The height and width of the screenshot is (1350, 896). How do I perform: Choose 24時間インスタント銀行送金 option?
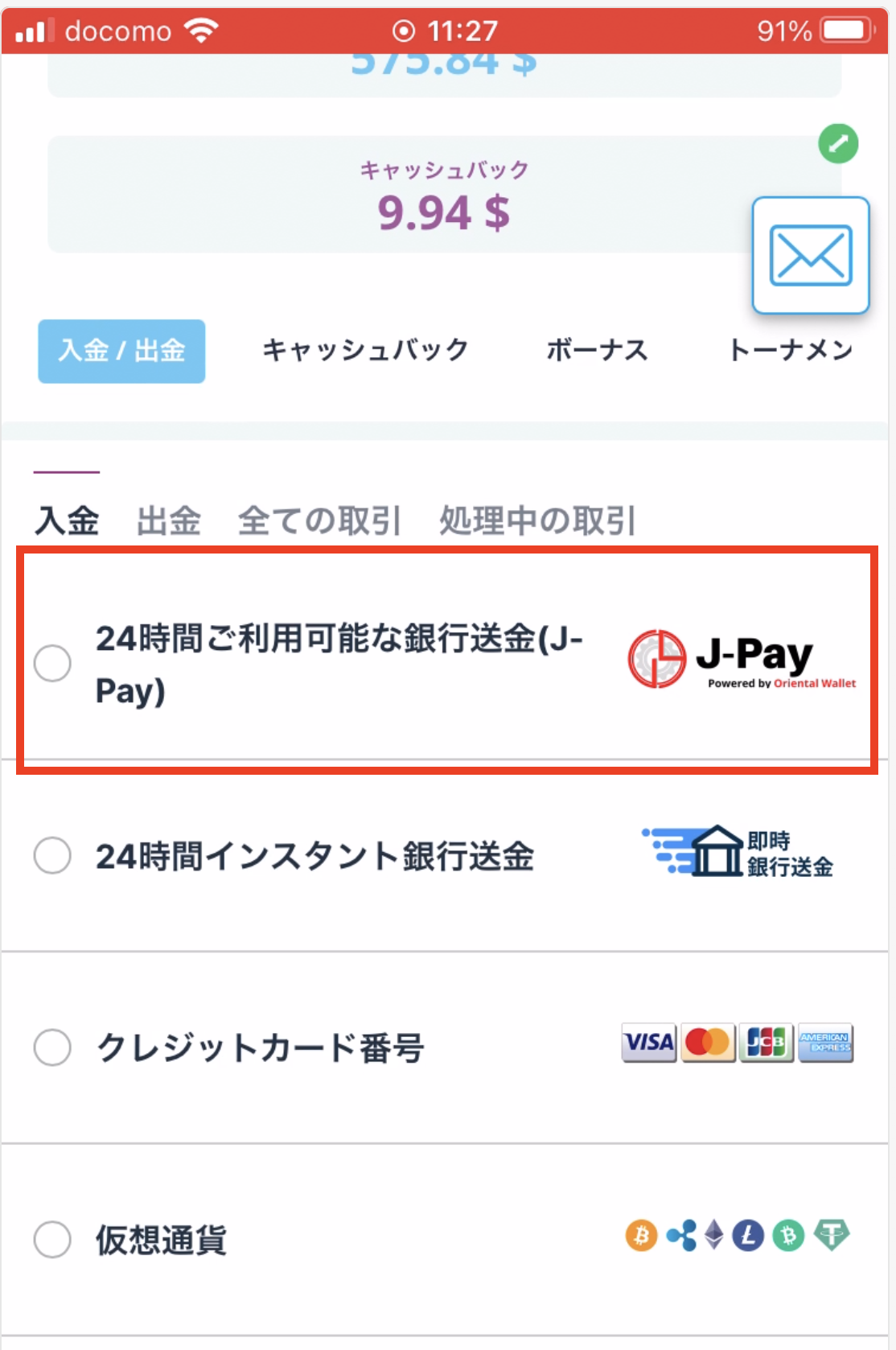tap(53, 855)
